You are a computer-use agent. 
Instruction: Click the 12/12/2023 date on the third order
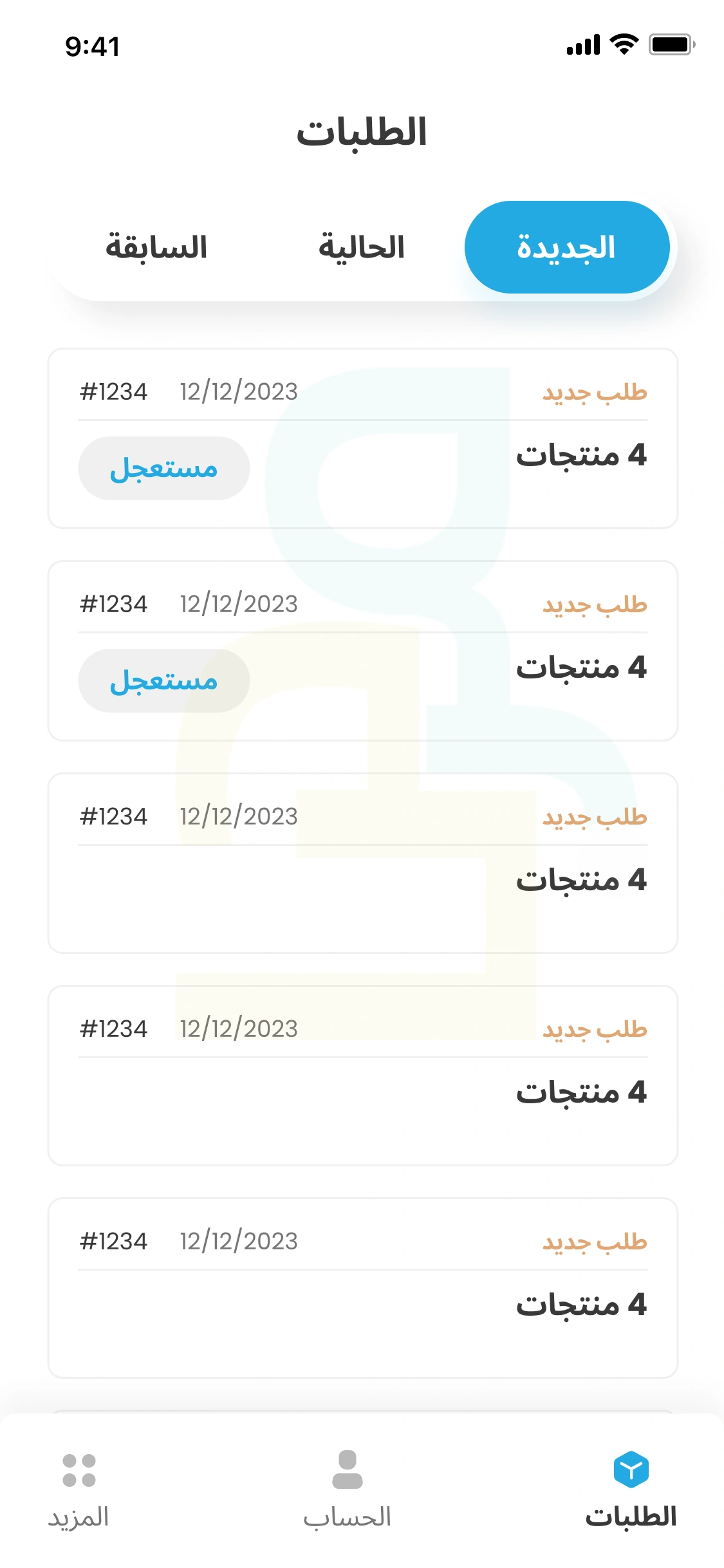238,816
